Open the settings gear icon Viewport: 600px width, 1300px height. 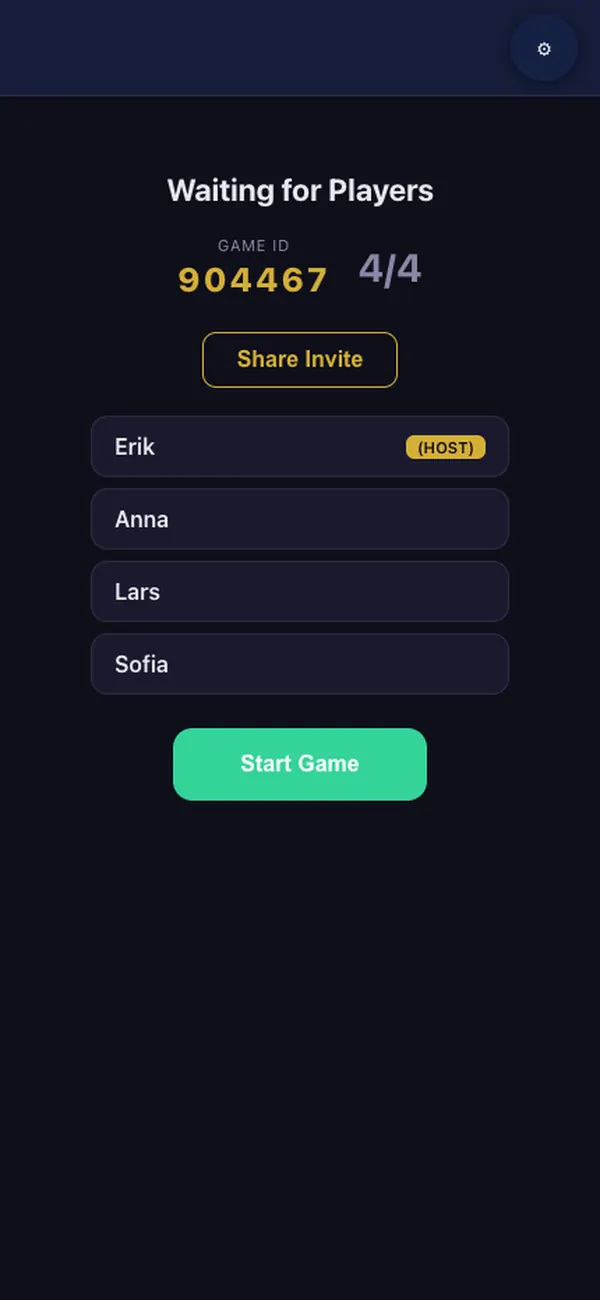(544, 48)
